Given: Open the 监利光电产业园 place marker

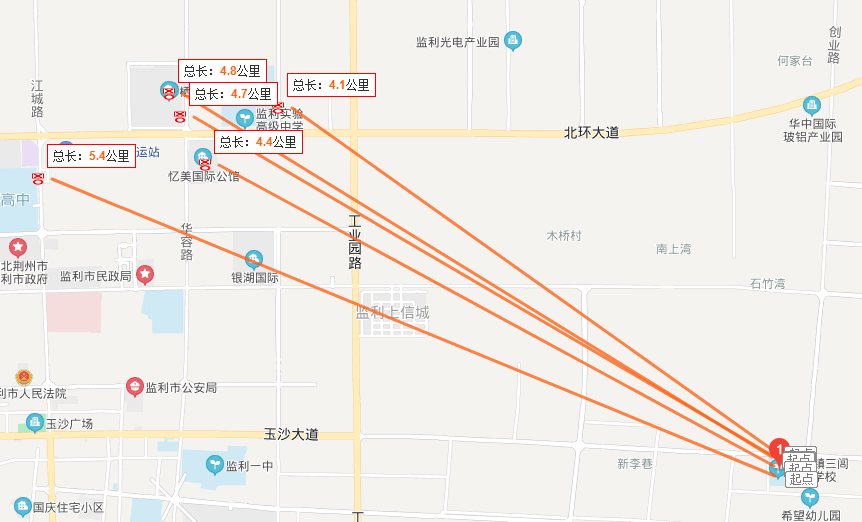Looking at the screenshot, I should coord(513,41).
